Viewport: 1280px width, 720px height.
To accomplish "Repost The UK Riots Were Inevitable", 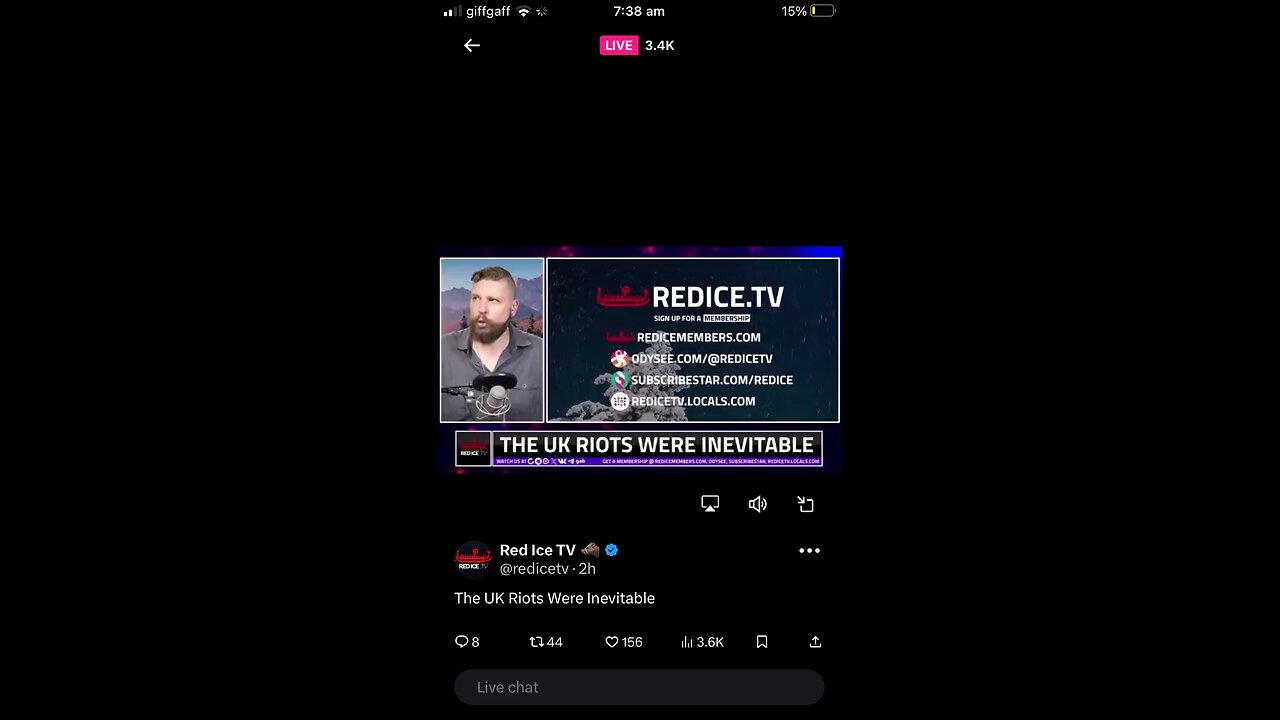I will click(545, 642).
